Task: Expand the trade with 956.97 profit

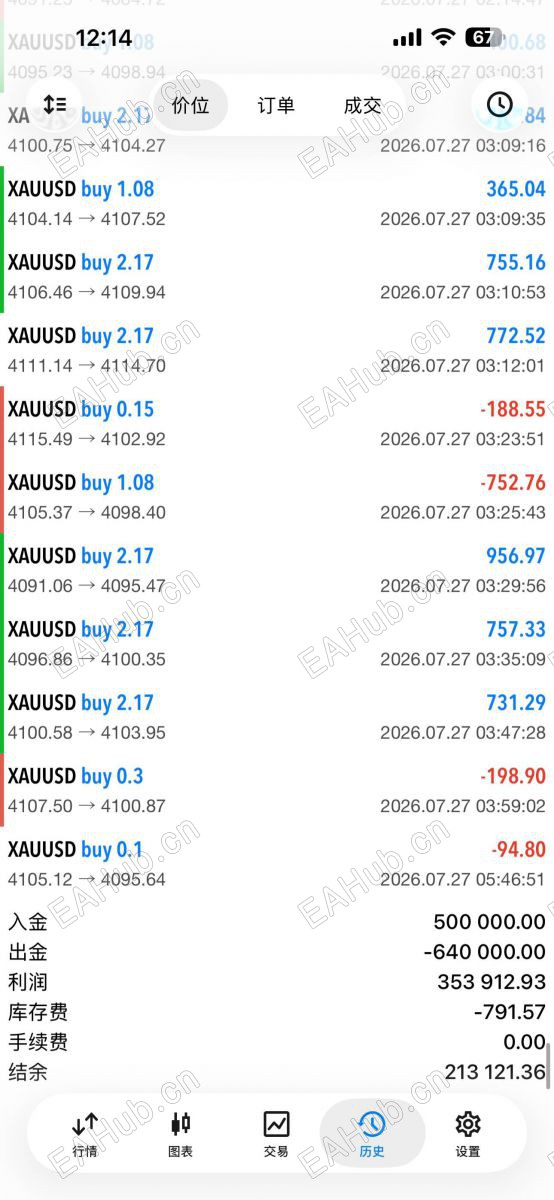Action: (277, 570)
